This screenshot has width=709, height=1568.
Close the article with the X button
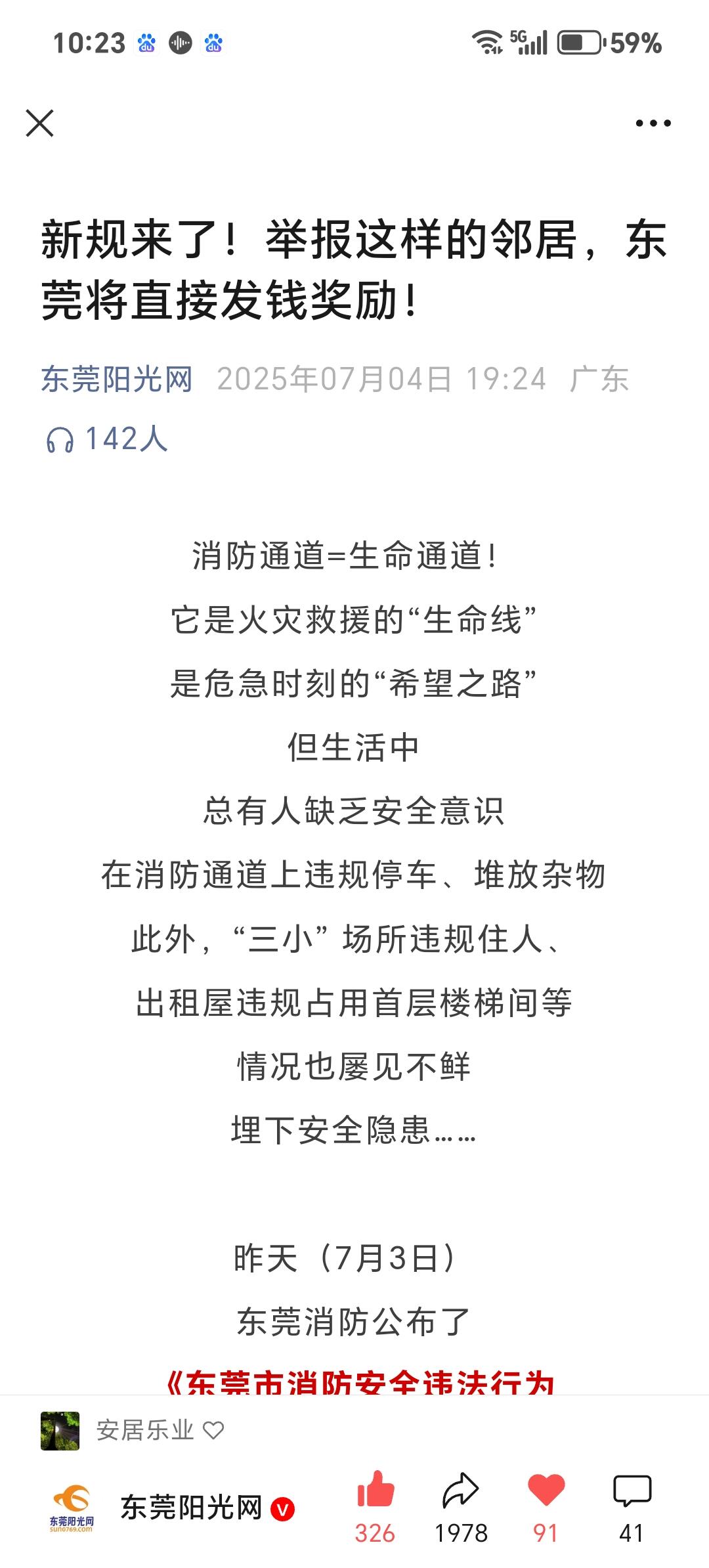point(39,123)
